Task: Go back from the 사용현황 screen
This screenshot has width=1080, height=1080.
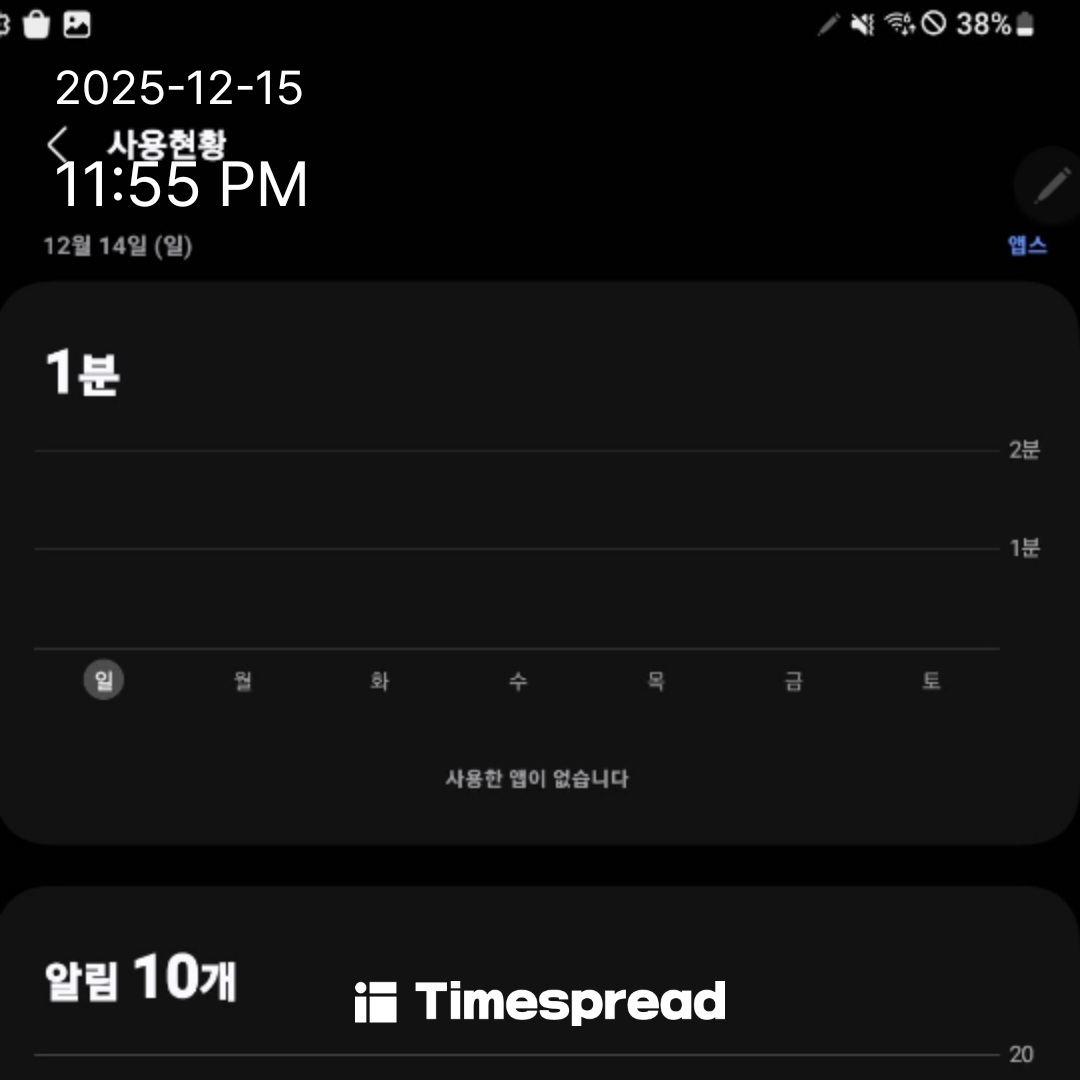Action: point(58,146)
